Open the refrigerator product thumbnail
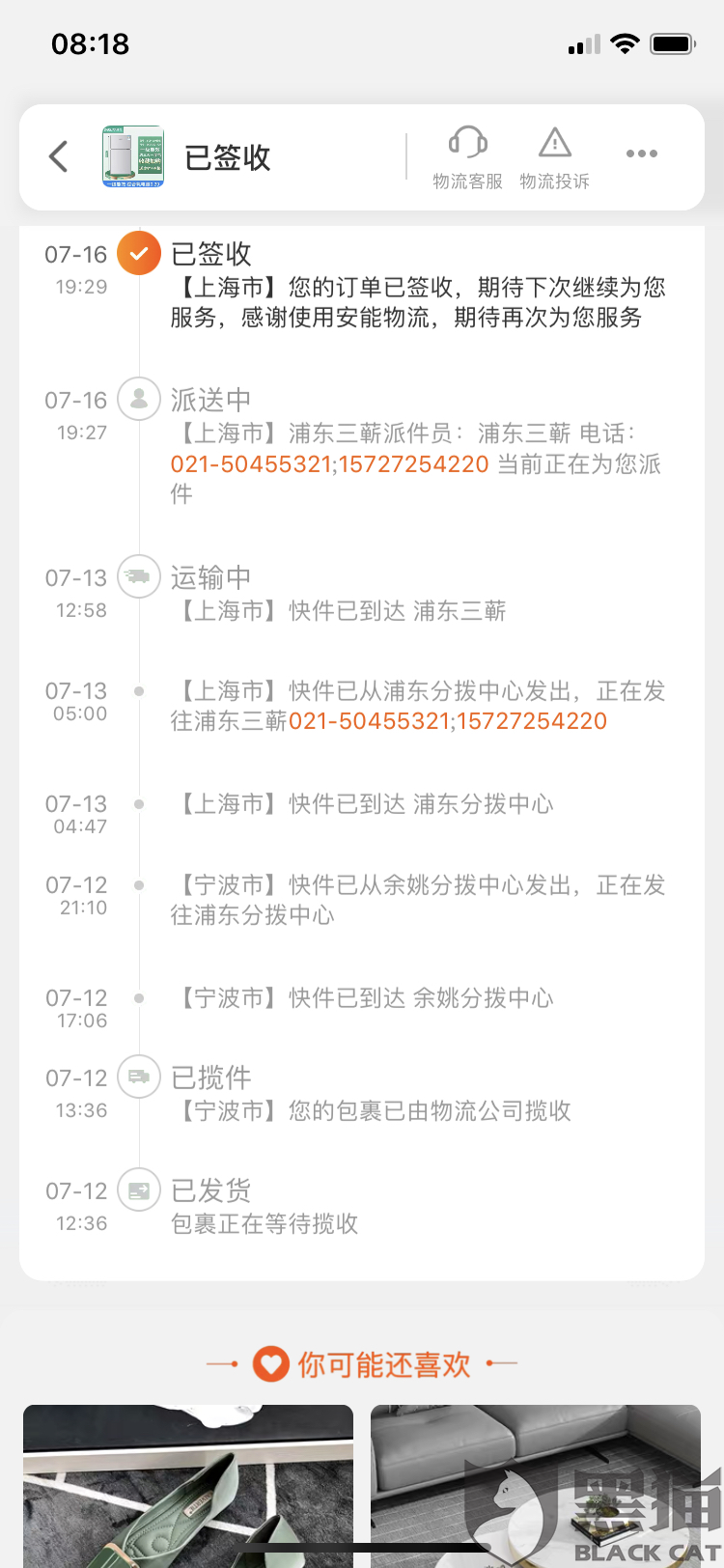Viewport: 724px width, 1568px height. pos(133,156)
